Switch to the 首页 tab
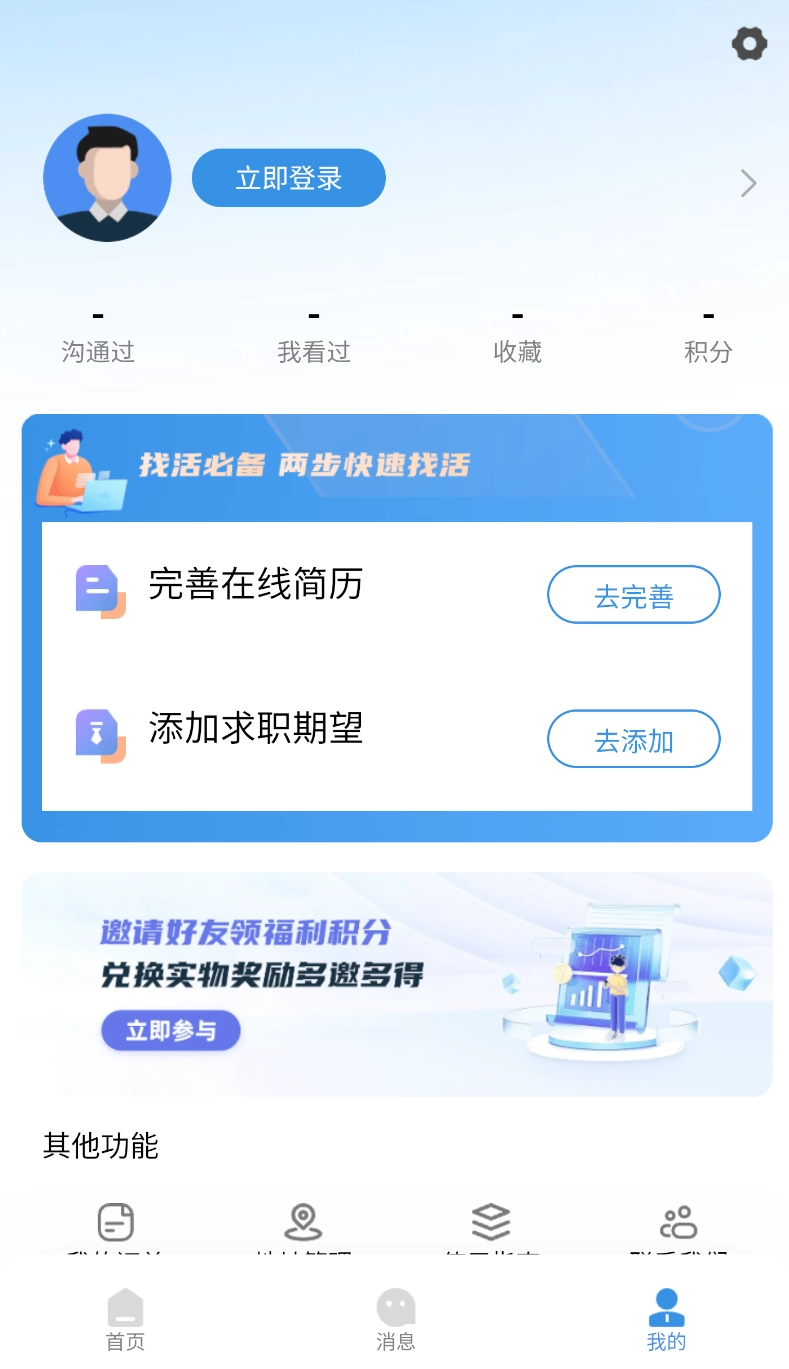789x1369 pixels. (123, 1318)
